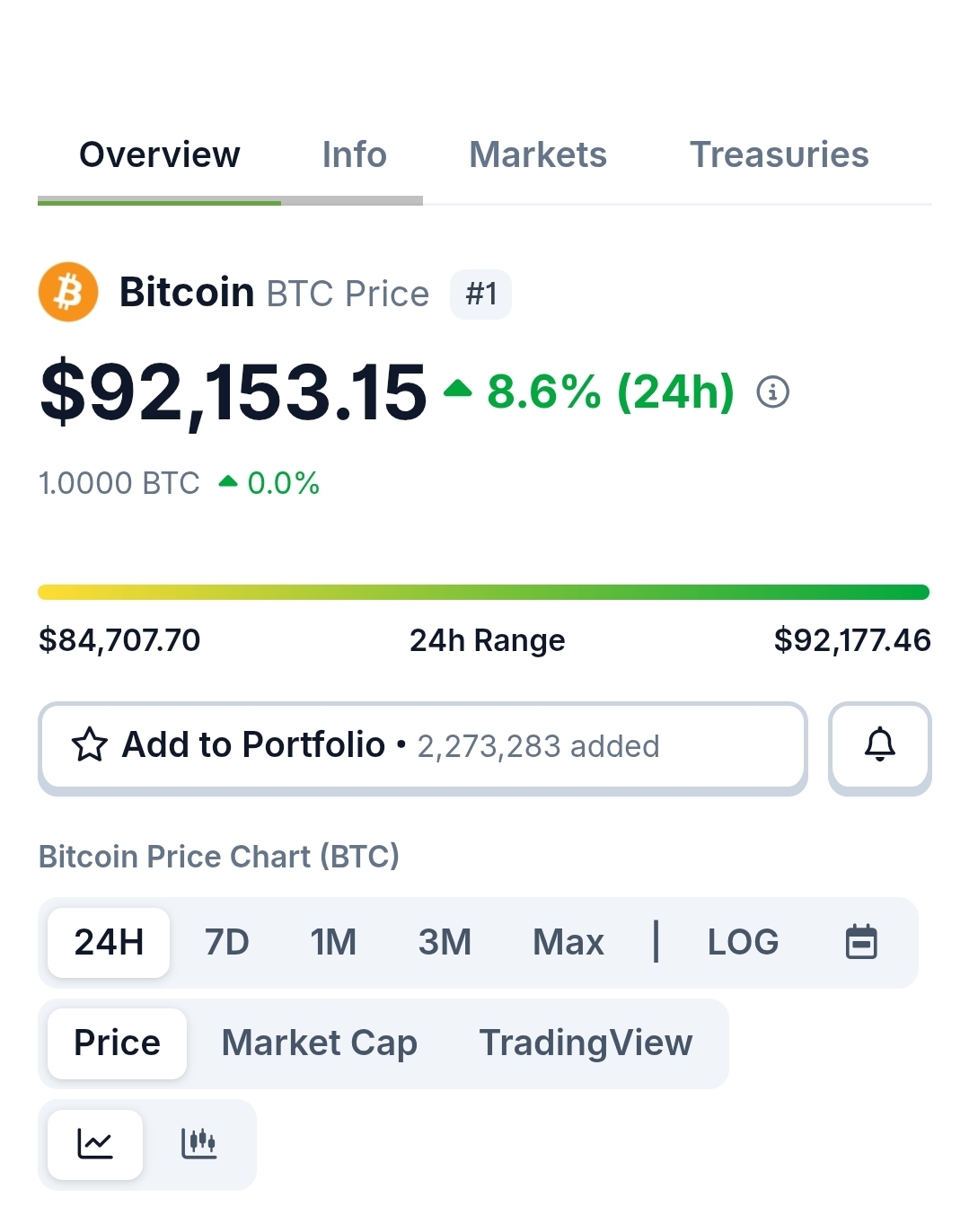
Task: Switch the chart to Market Cap
Action: click(x=319, y=1043)
